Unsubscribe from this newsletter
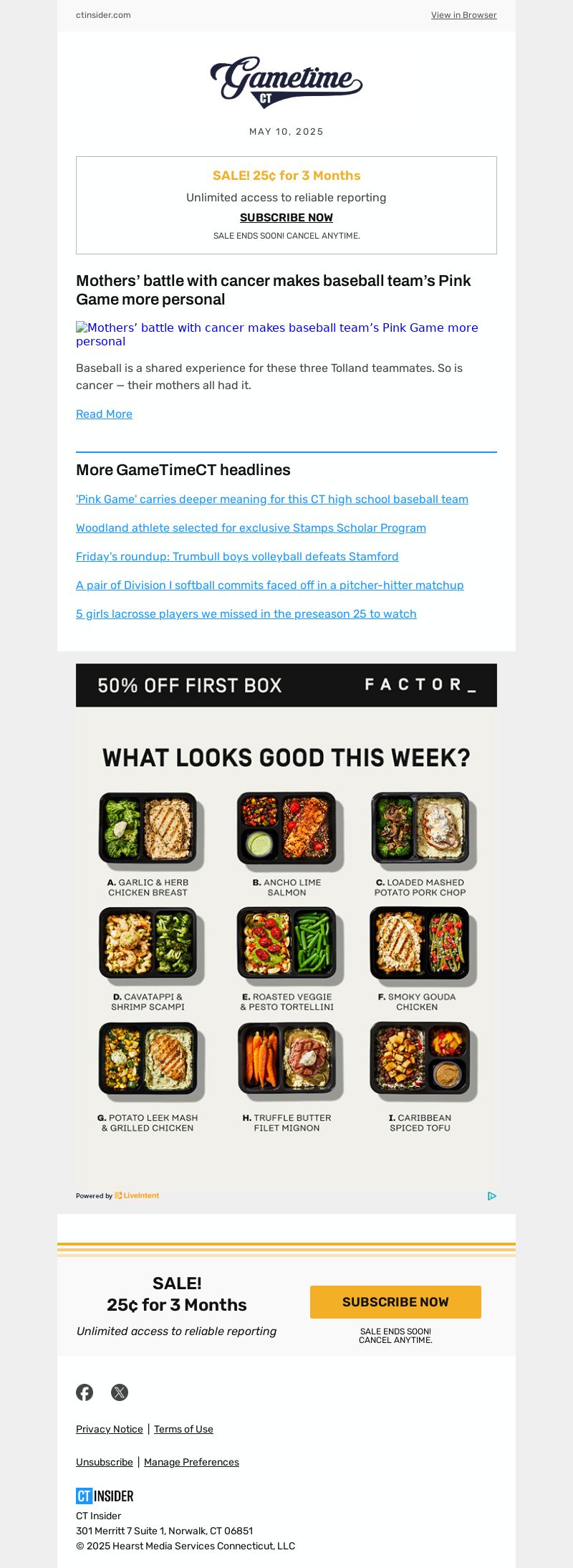573x1568 pixels. [105, 1462]
